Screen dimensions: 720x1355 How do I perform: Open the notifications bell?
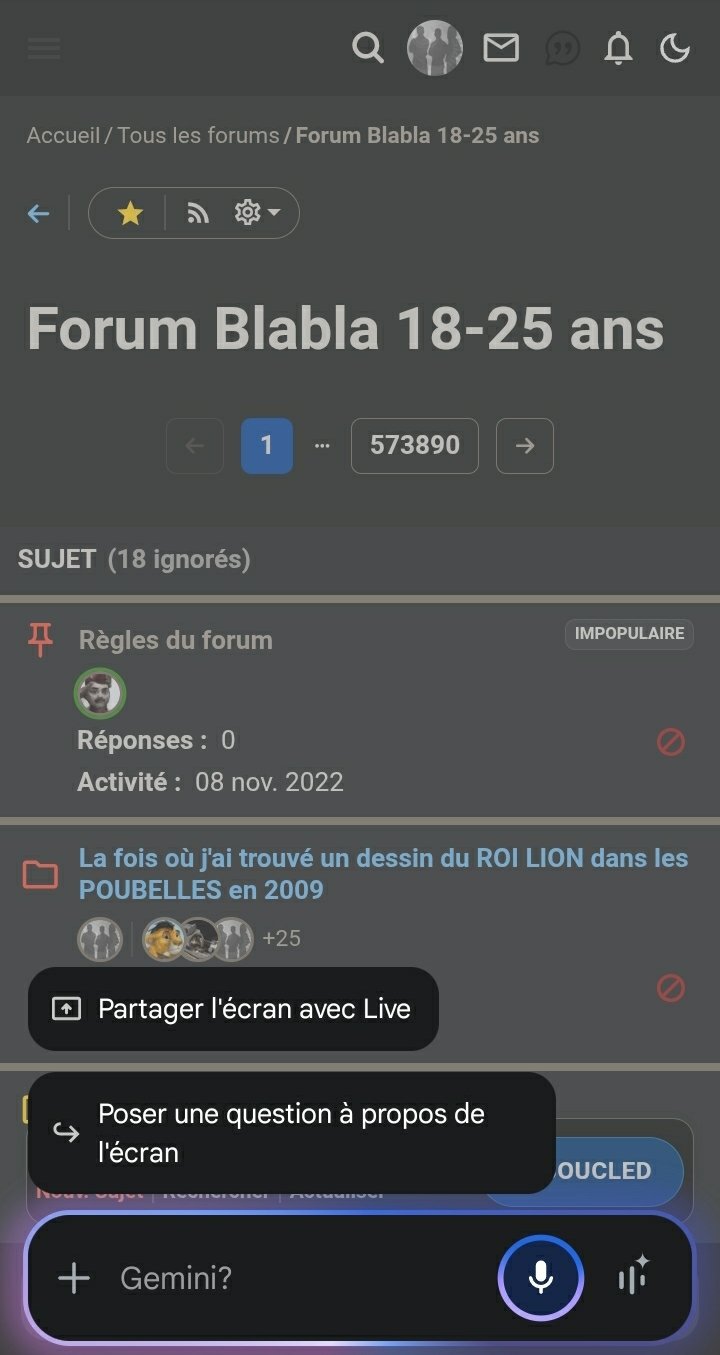coord(619,47)
